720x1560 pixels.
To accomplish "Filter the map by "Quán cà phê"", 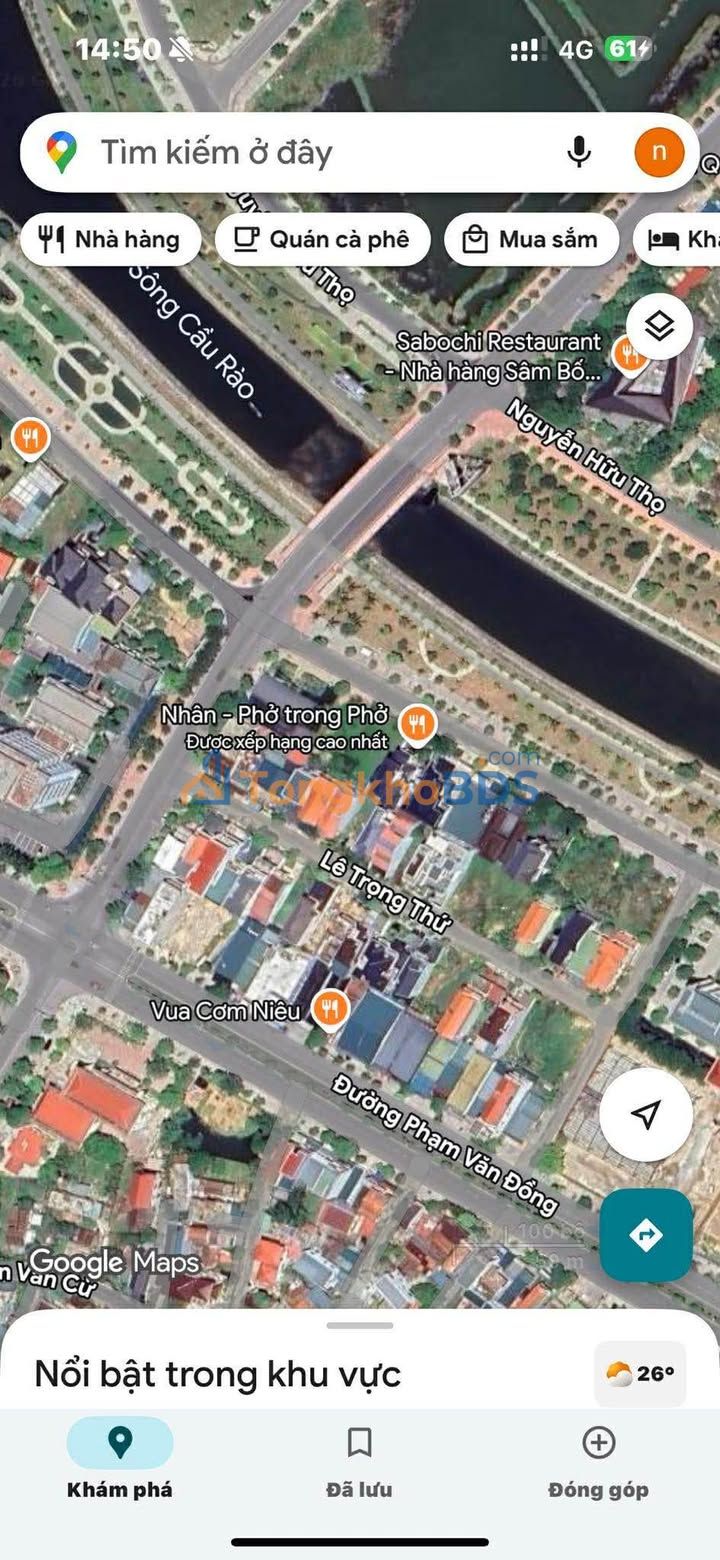I will (x=322, y=240).
